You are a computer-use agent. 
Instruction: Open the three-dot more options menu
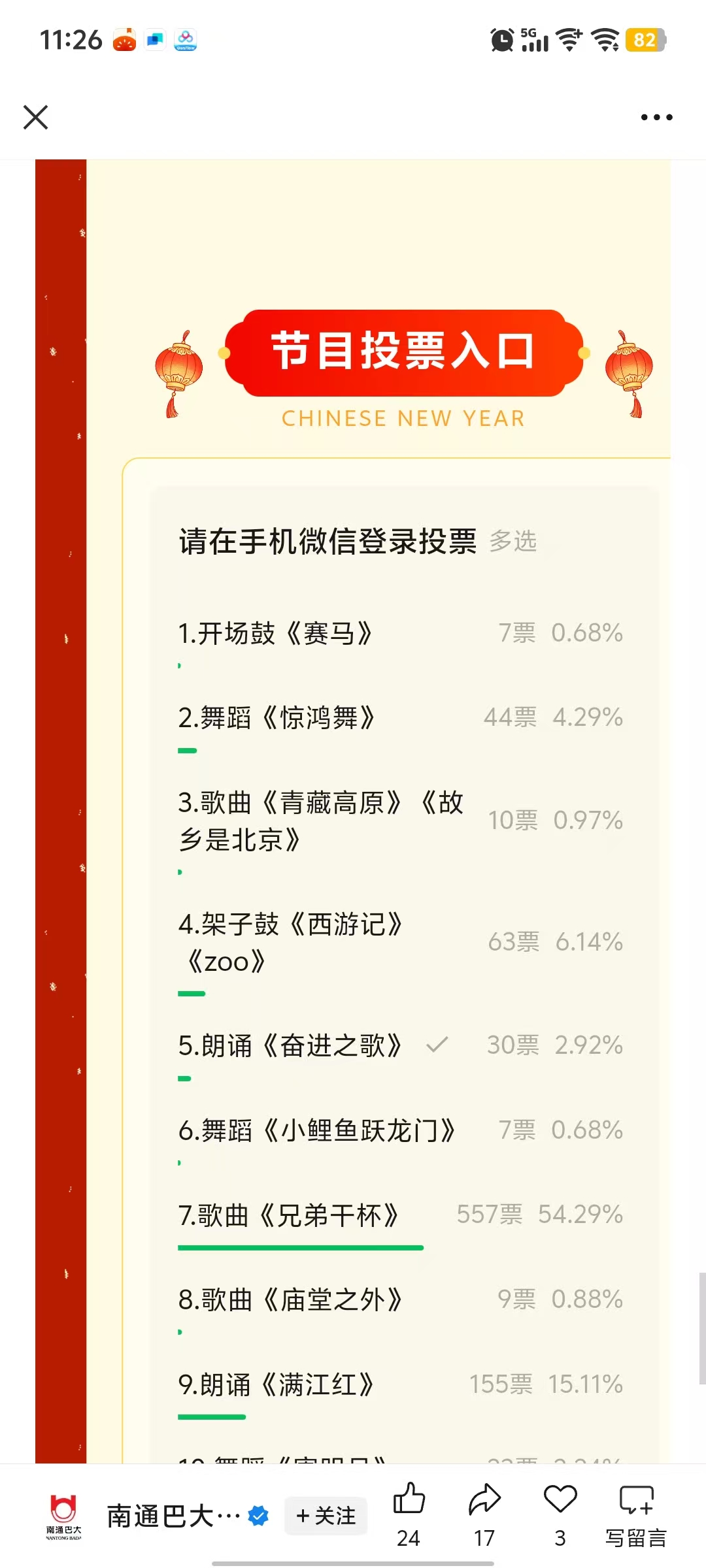click(656, 118)
